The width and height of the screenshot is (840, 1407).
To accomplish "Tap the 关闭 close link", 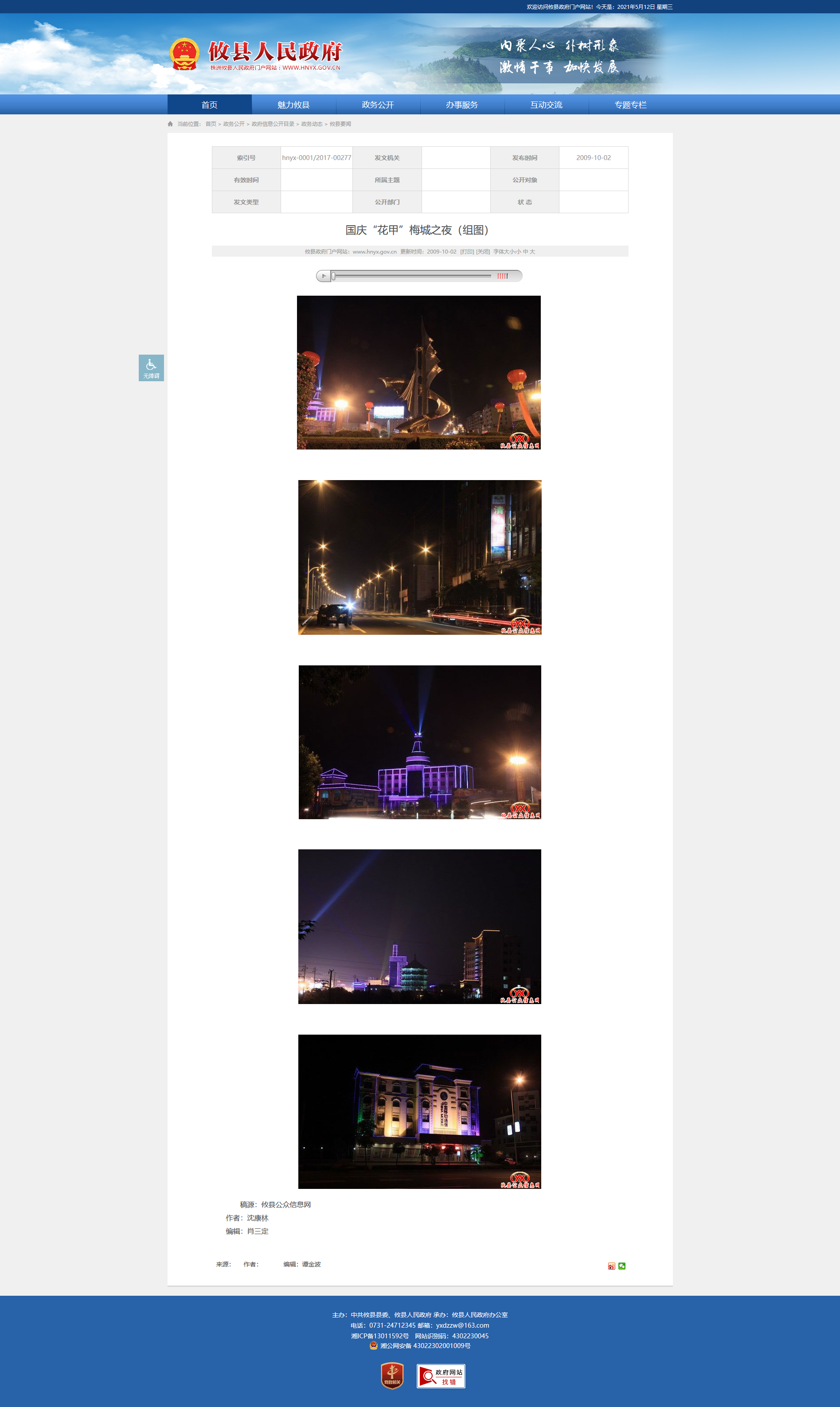I will point(483,252).
